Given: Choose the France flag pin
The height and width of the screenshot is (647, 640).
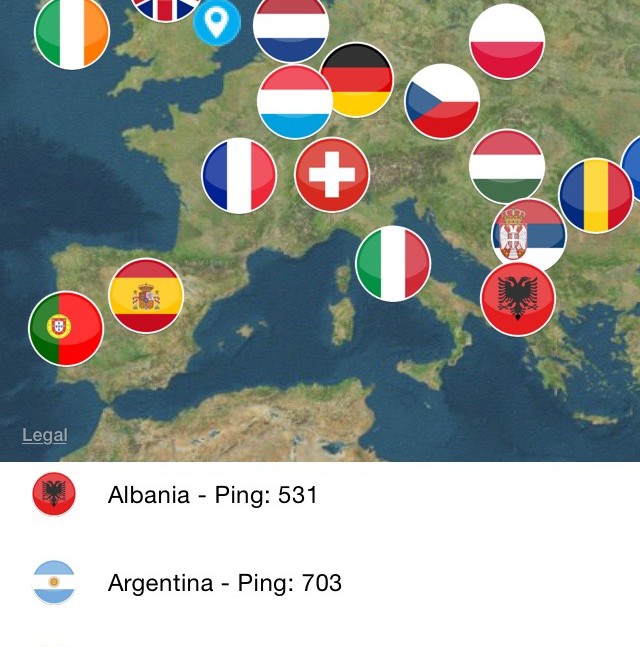Looking at the screenshot, I should 239,176.
